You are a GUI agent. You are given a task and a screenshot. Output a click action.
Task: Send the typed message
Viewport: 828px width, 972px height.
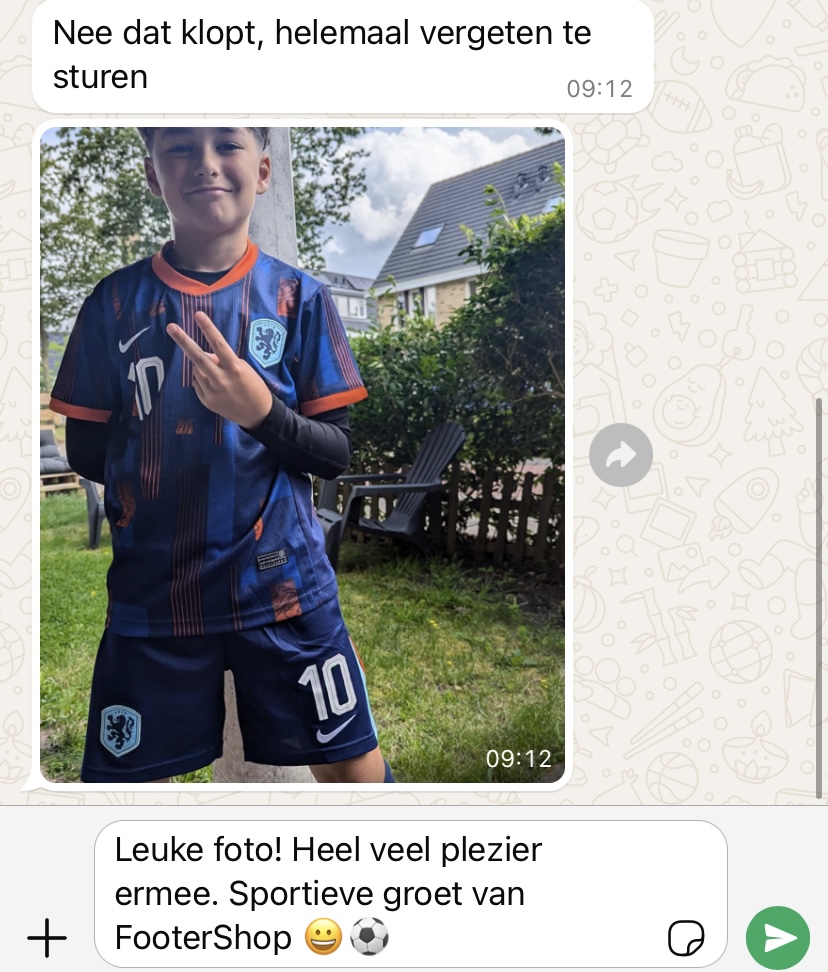777,938
